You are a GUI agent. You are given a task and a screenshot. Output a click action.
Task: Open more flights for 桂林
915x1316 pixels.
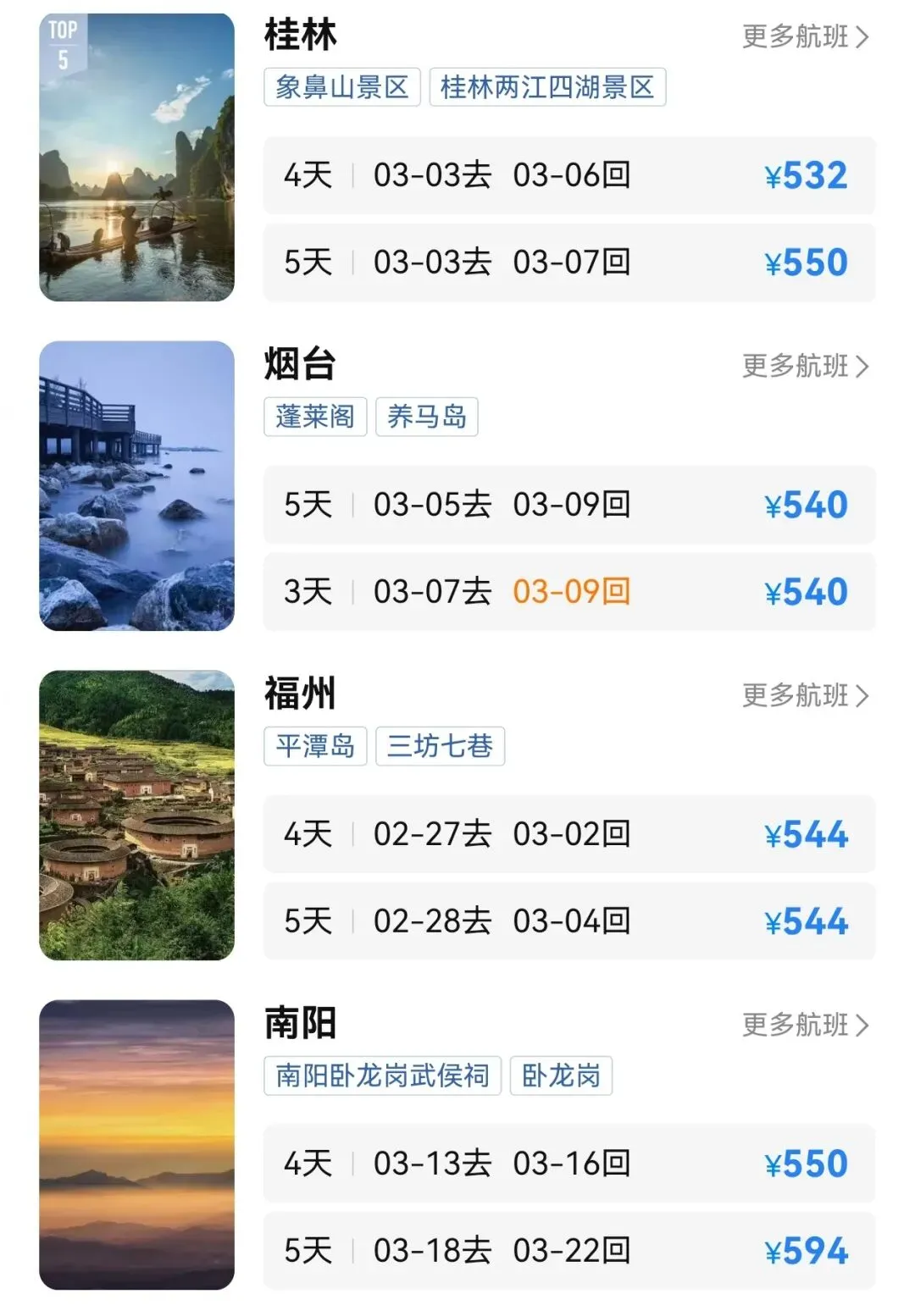pos(806,36)
